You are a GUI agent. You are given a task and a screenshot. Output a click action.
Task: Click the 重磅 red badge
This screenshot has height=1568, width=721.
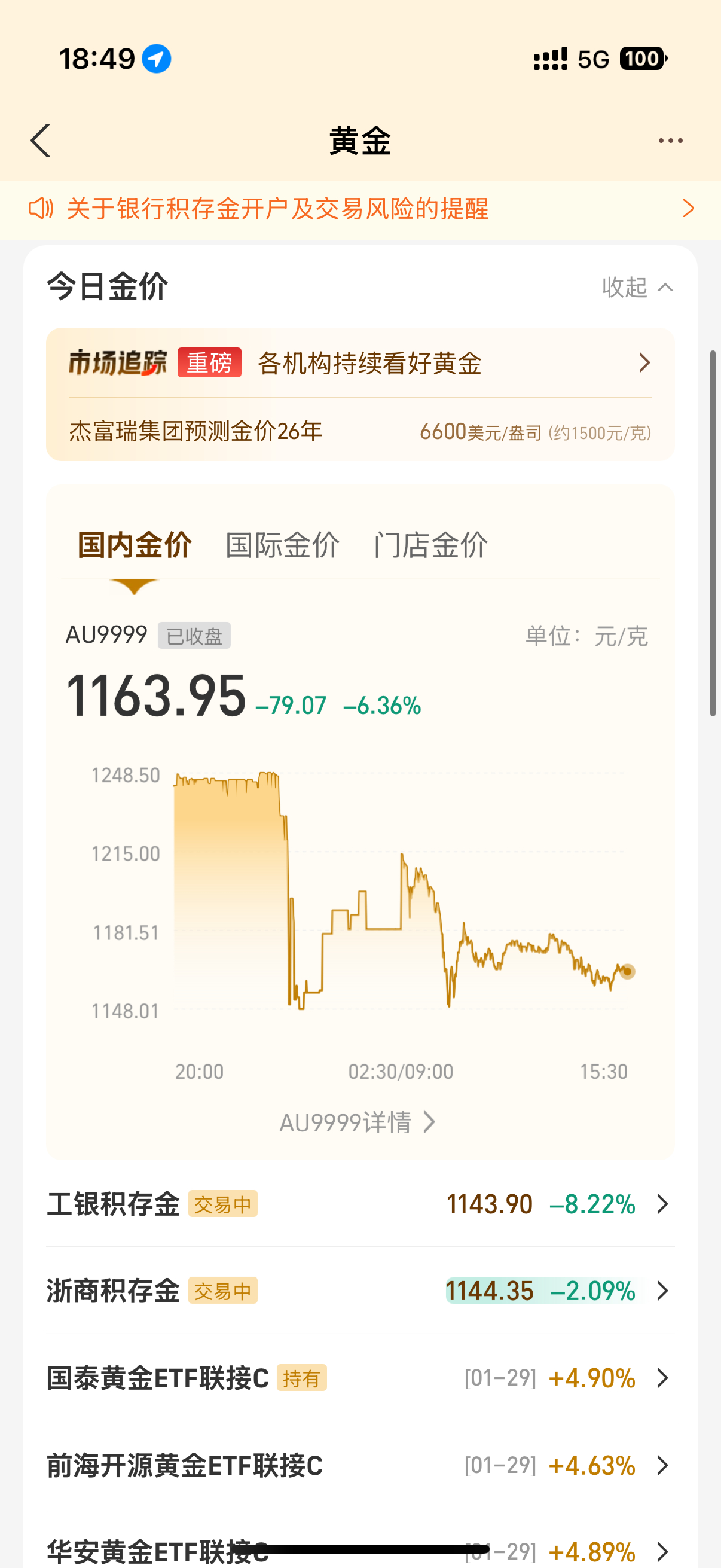tap(209, 363)
